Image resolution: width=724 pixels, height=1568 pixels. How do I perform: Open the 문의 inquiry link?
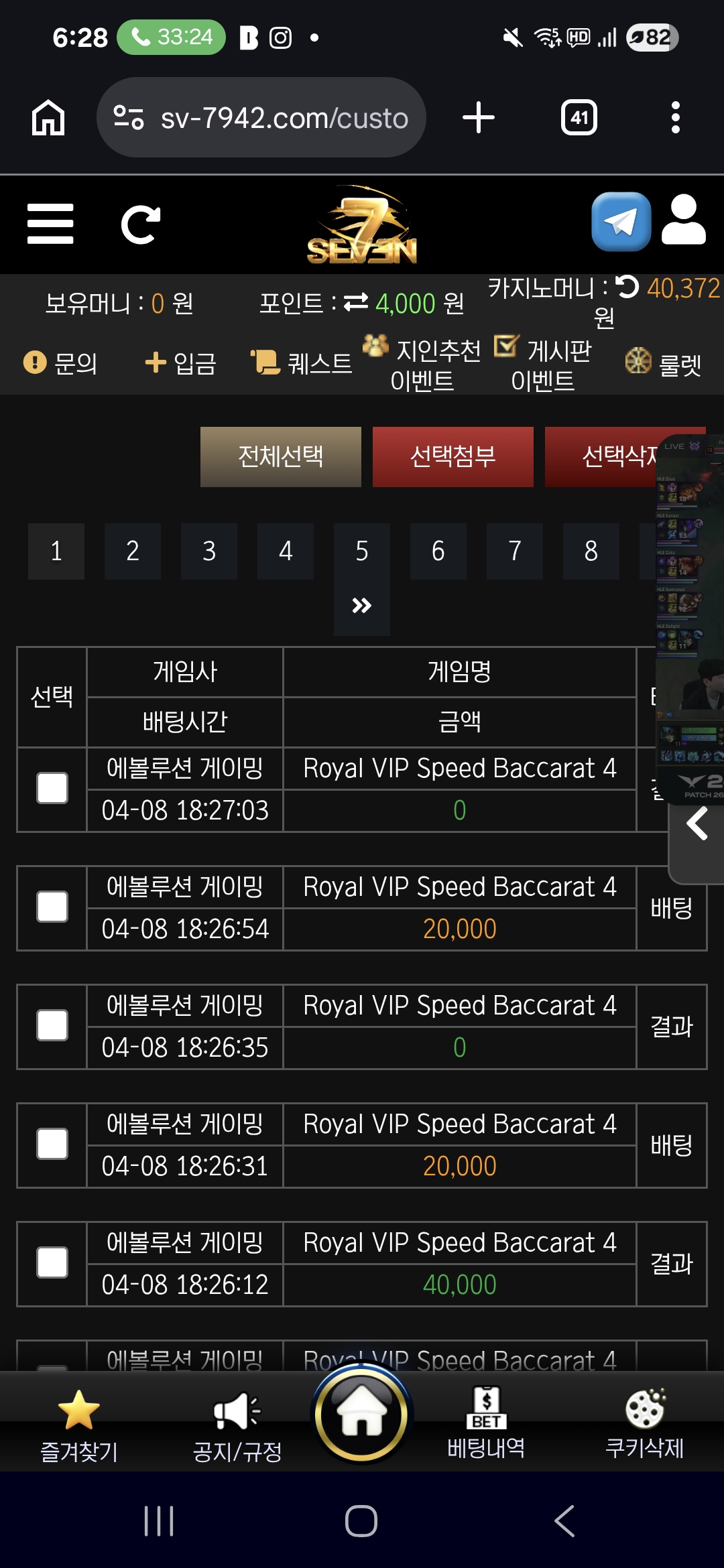point(60,363)
